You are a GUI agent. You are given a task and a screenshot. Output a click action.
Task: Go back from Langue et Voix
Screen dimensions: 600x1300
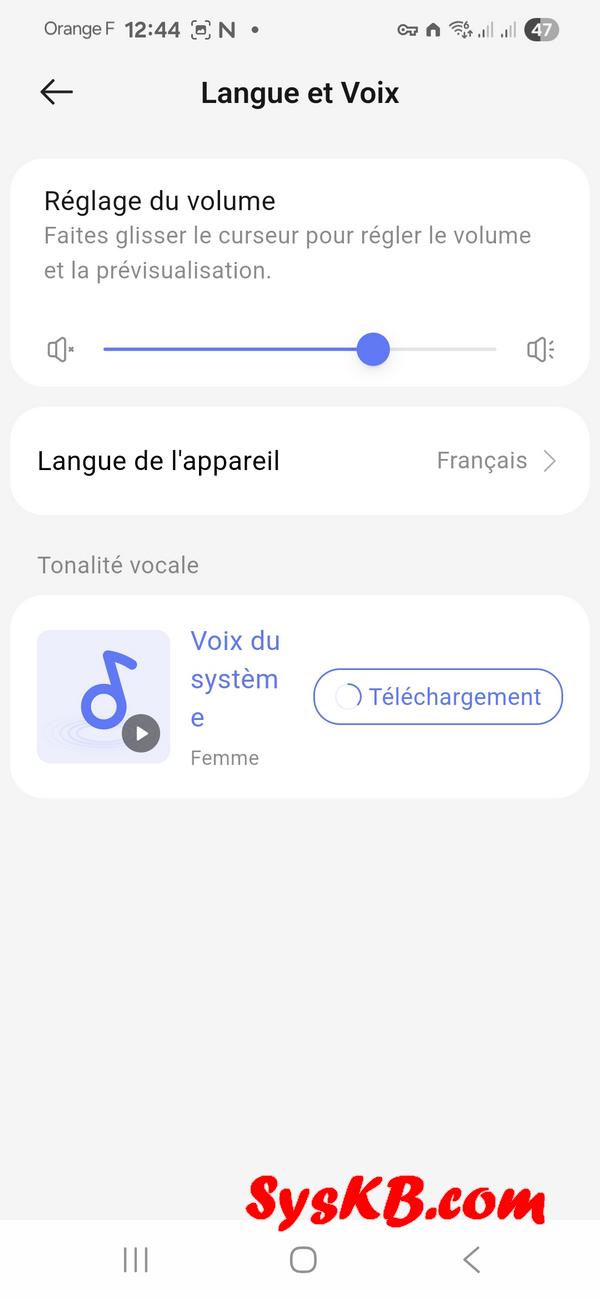pyautogui.click(x=57, y=93)
